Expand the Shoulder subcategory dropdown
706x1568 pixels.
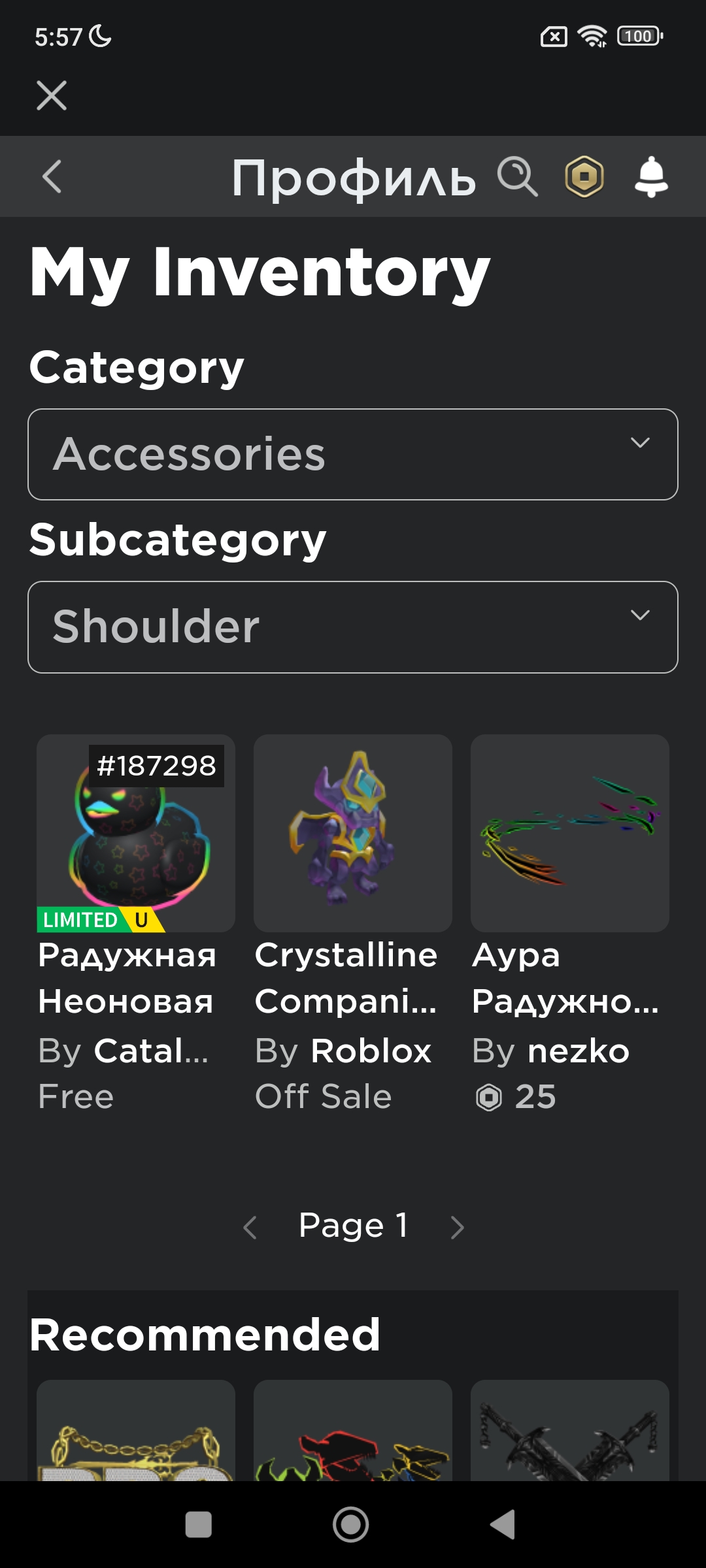(x=353, y=627)
